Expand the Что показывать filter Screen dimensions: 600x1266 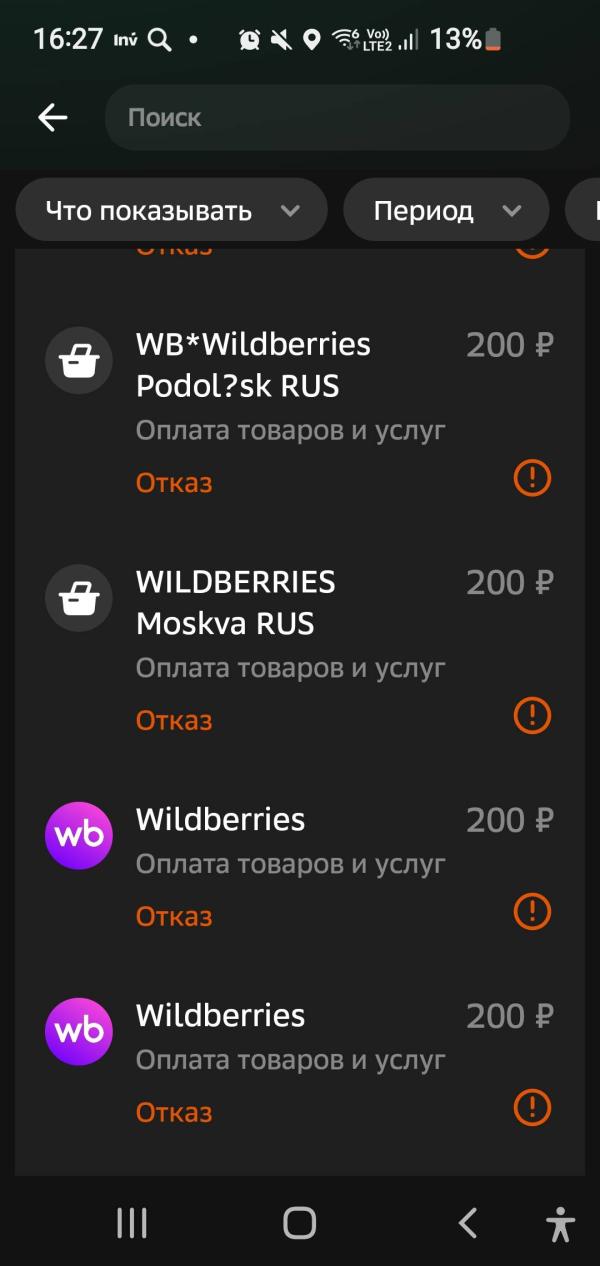click(x=172, y=211)
